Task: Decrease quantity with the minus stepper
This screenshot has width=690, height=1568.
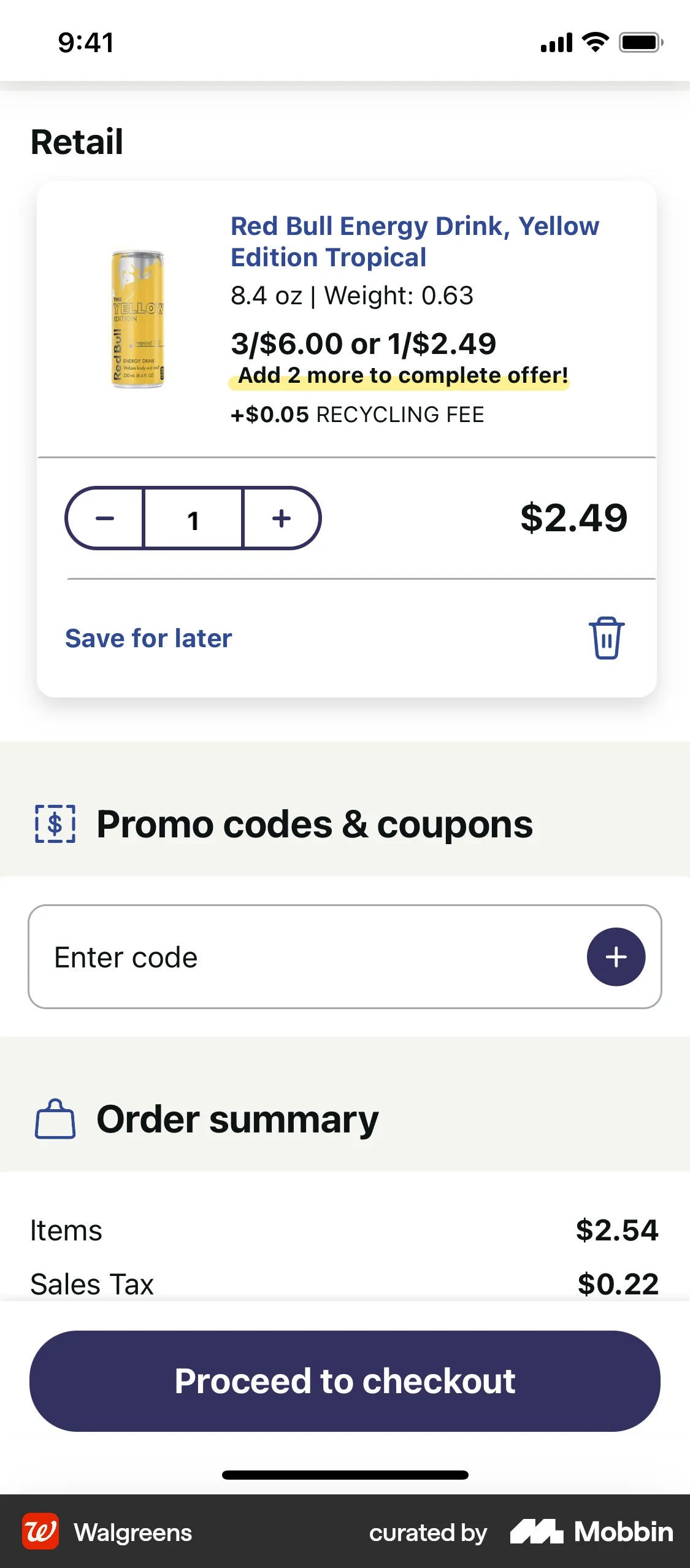Action: click(105, 518)
